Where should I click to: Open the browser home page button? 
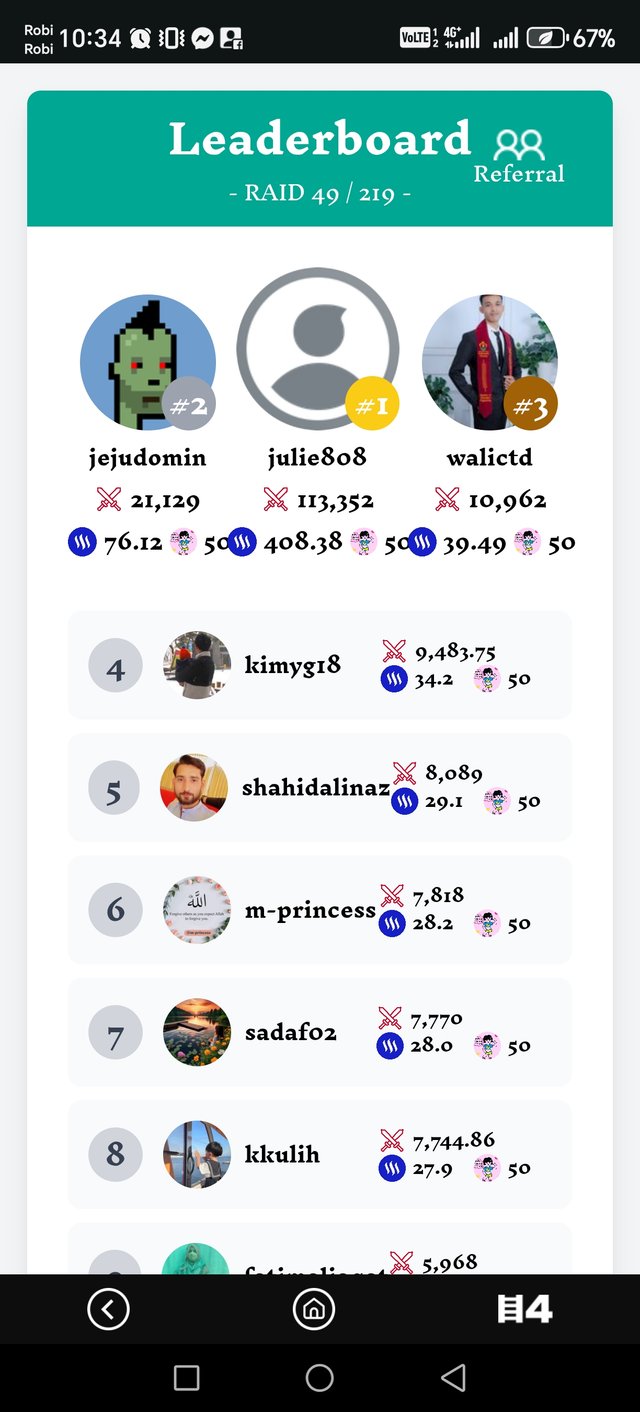[x=314, y=1309]
